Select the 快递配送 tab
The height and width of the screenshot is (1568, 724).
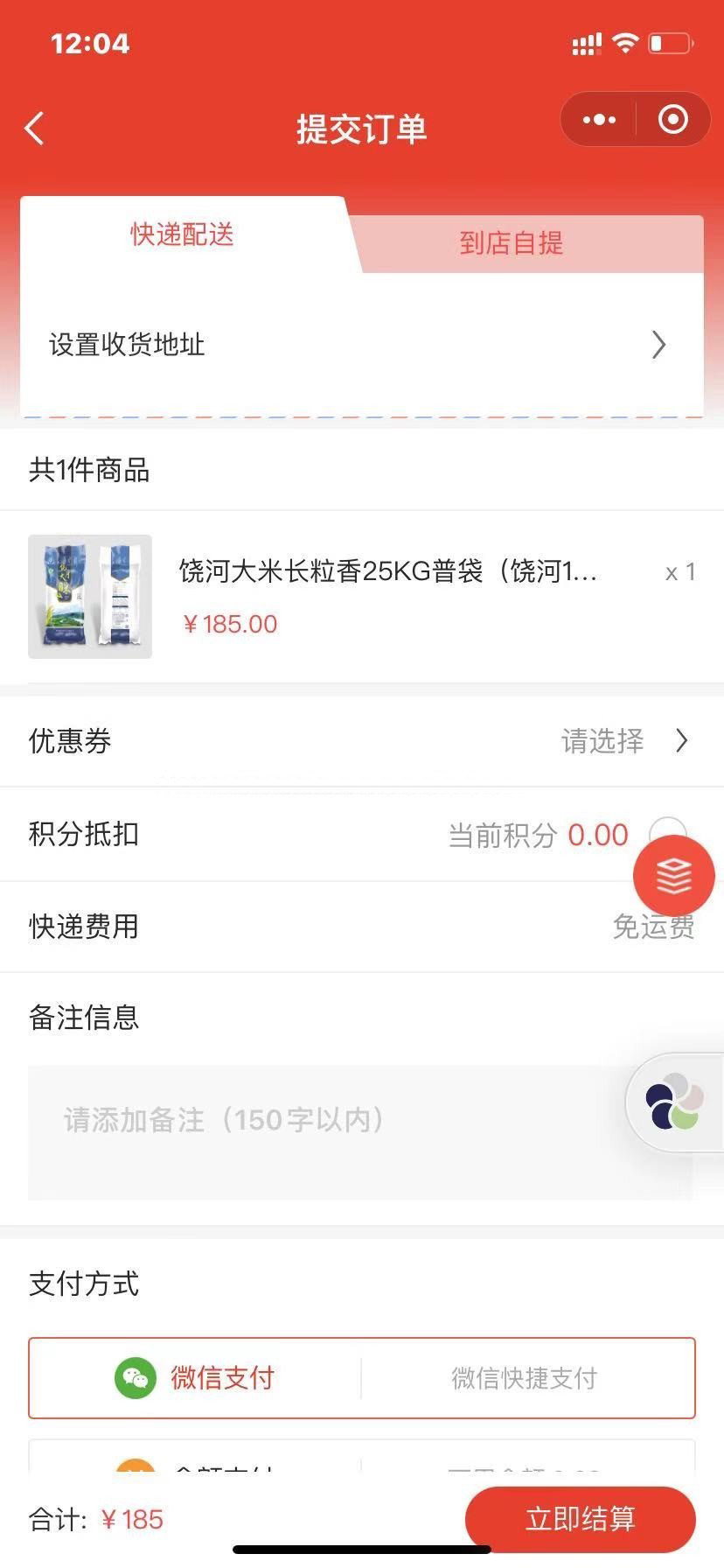pyautogui.click(x=182, y=234)
